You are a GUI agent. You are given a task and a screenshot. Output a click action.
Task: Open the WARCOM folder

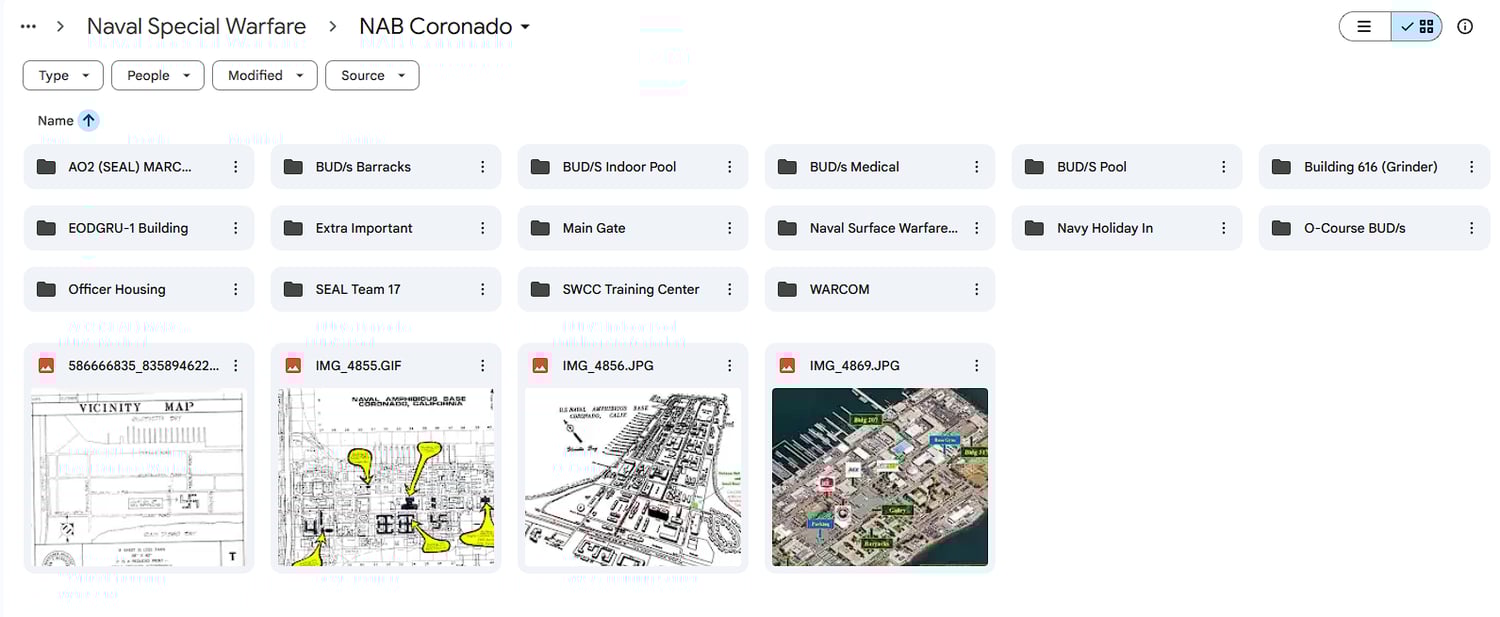pos(839,289)
